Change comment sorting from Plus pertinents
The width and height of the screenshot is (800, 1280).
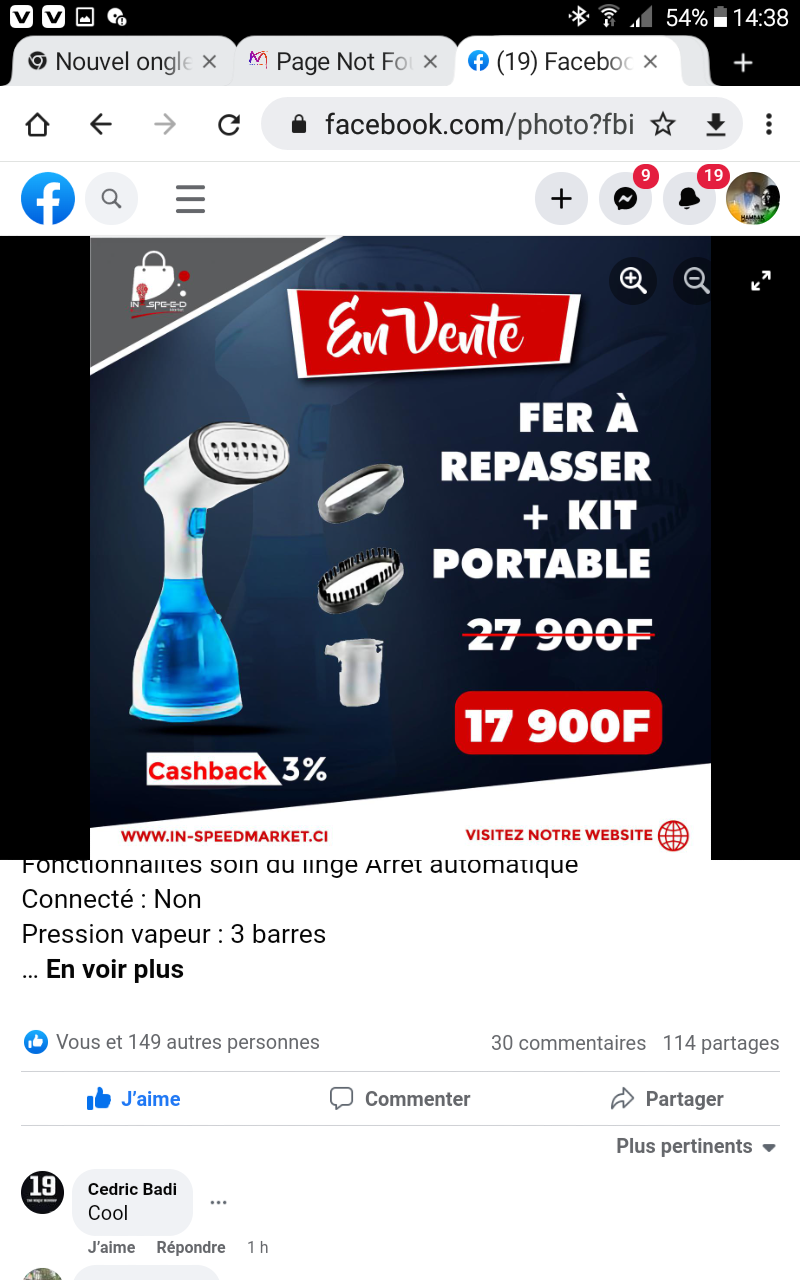(696, 1146)
